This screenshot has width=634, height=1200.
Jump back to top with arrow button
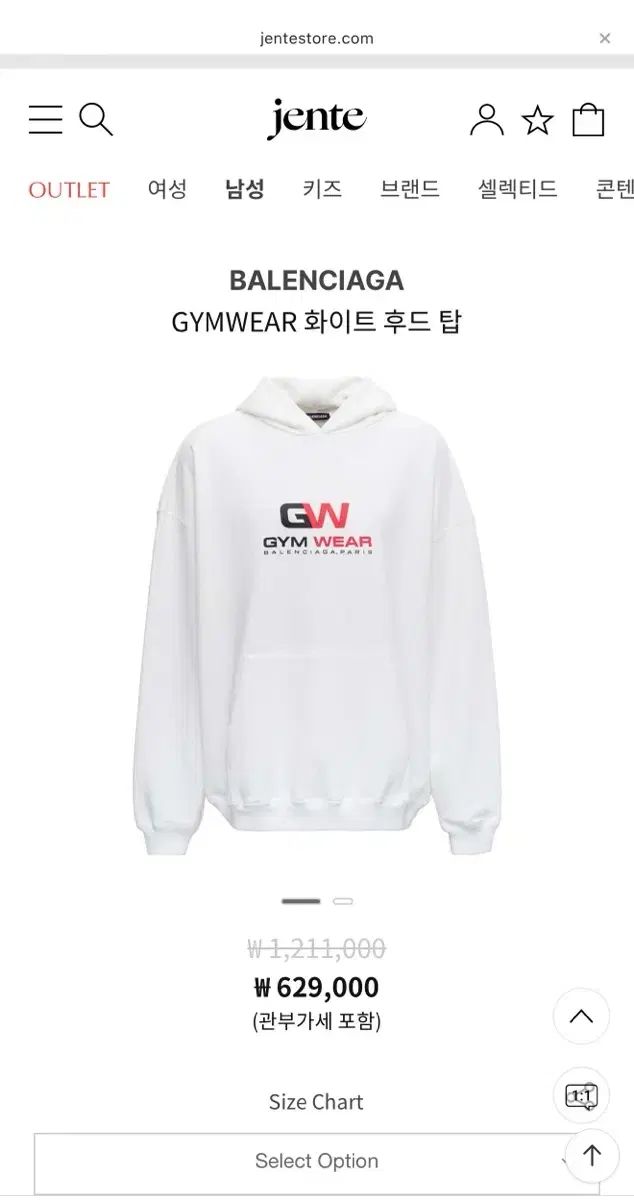[x=592, y=1157]
